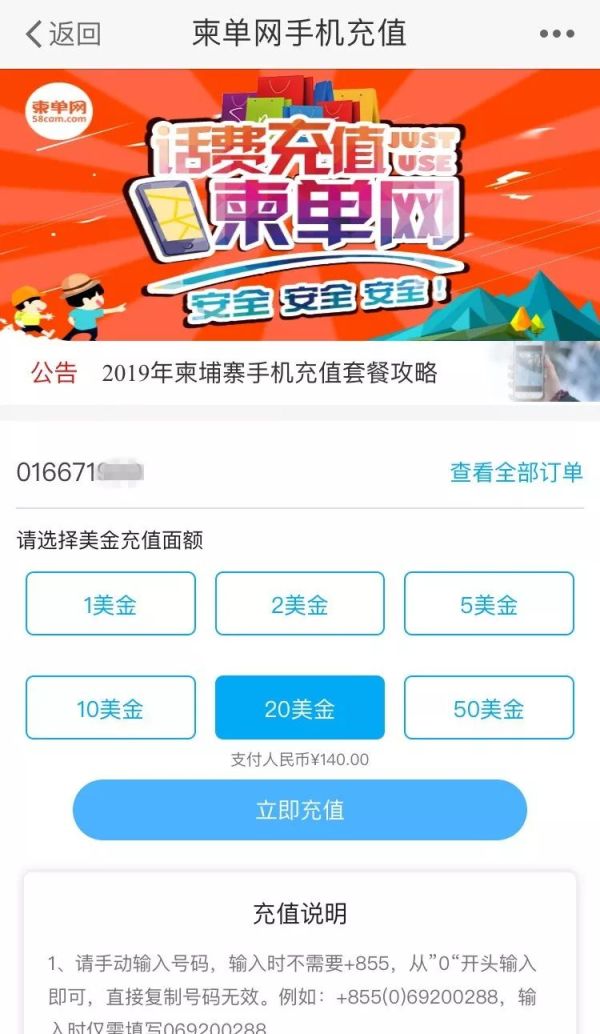Open the three-dot overflow menu
This screenshot has width=600, height=1034.
point(556,33)
